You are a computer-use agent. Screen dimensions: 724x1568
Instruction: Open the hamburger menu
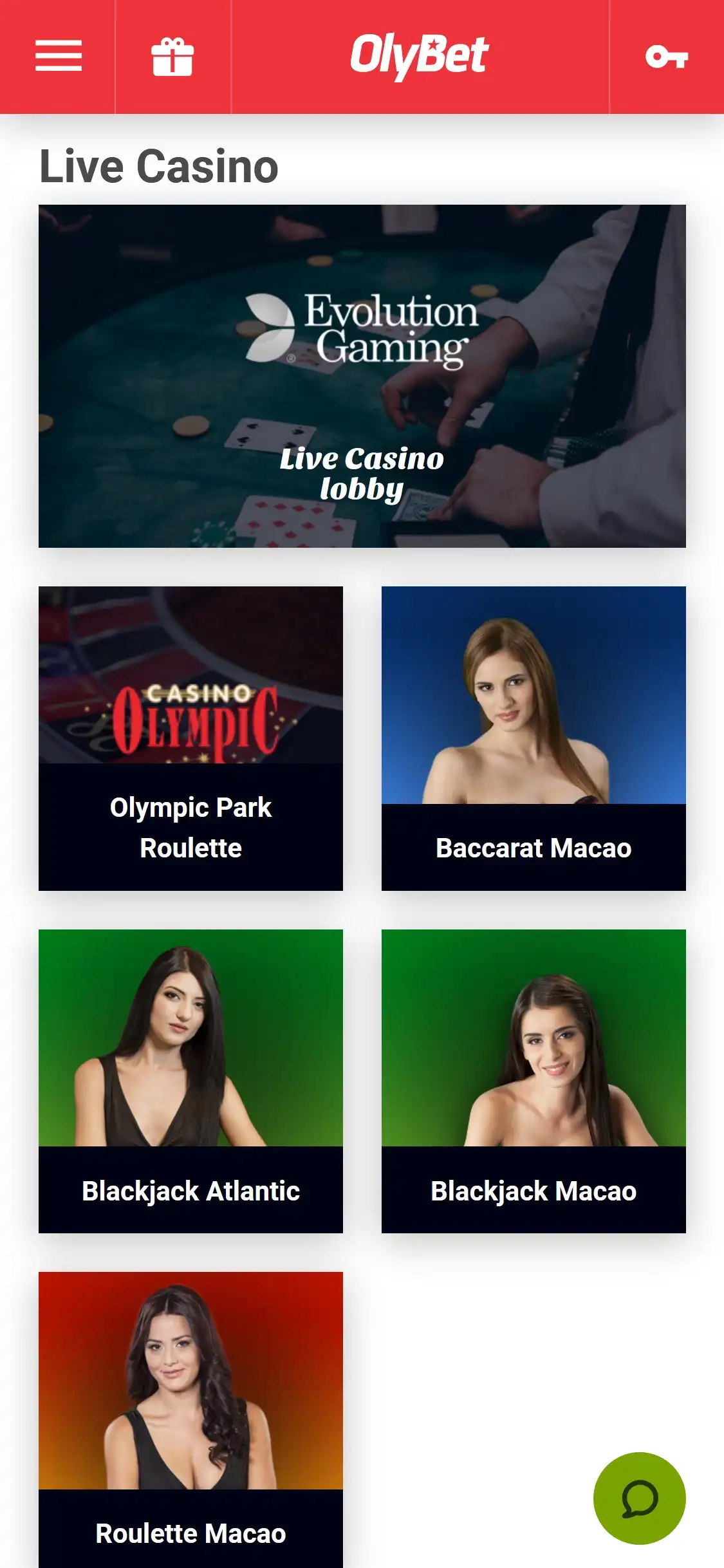pyautogui.click(x=58, y=56)
